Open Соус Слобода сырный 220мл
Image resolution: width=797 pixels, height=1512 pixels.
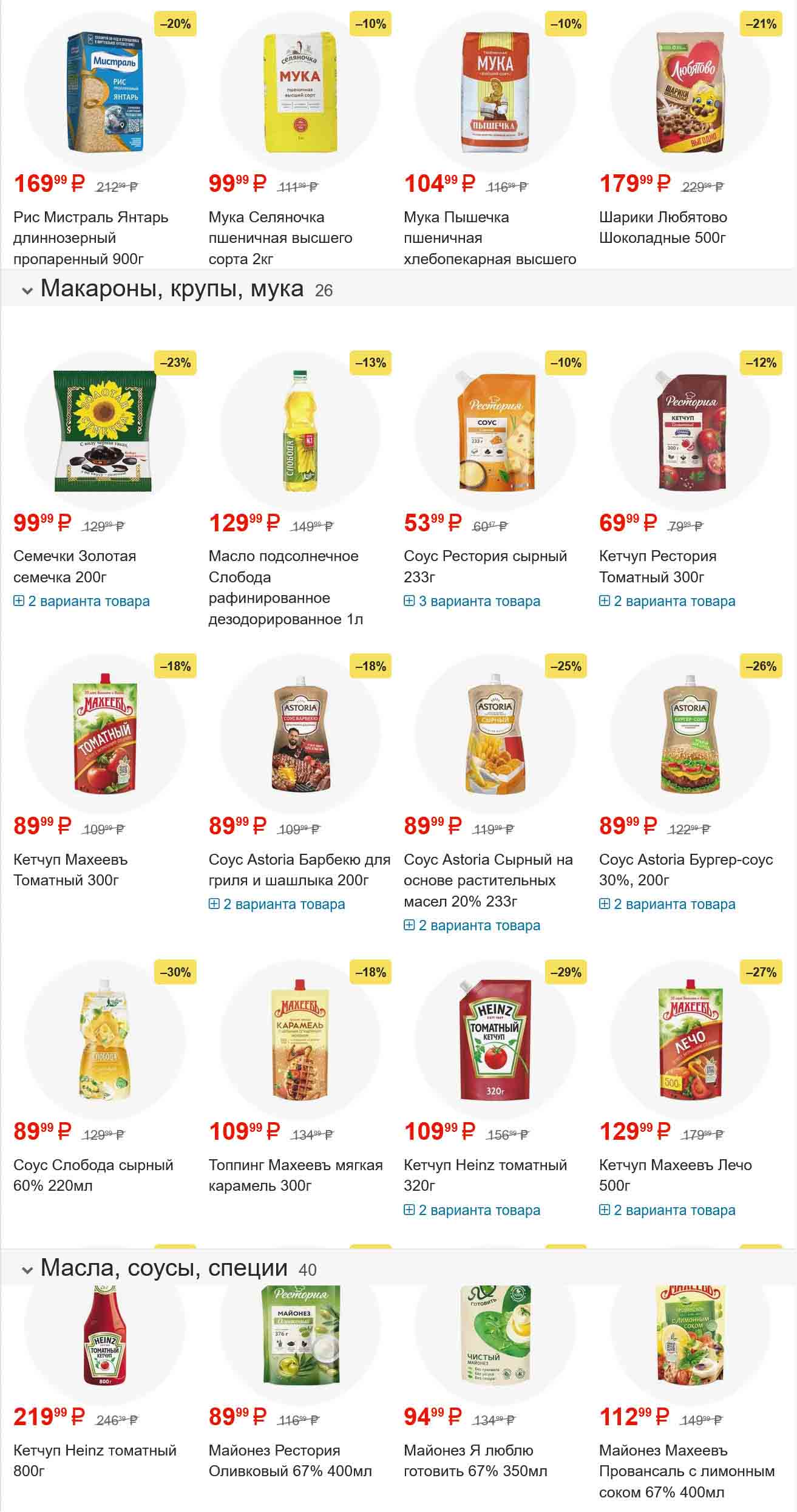click(x=93, y=1175)
